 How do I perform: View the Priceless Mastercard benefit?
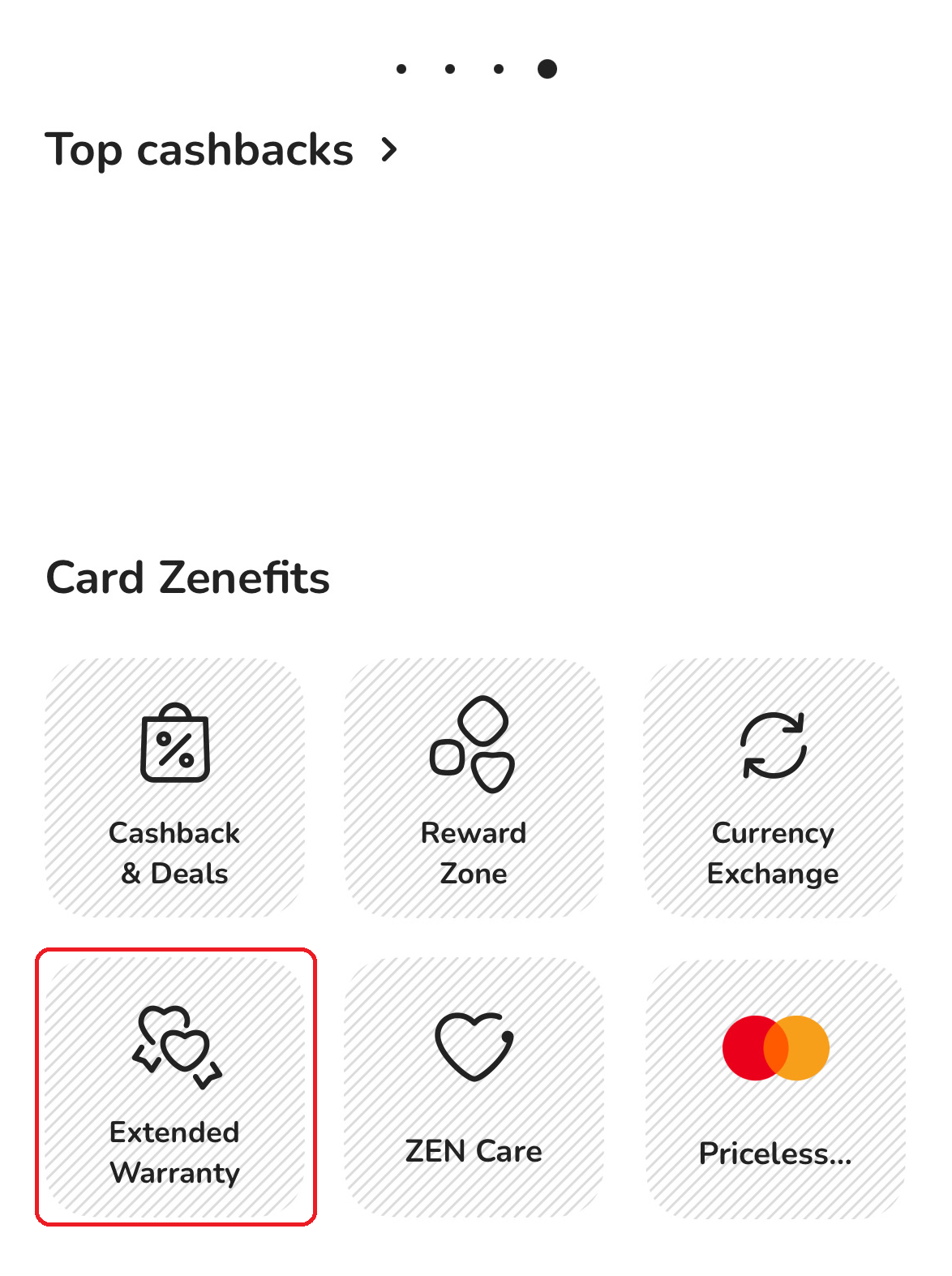coord(774,1089)
